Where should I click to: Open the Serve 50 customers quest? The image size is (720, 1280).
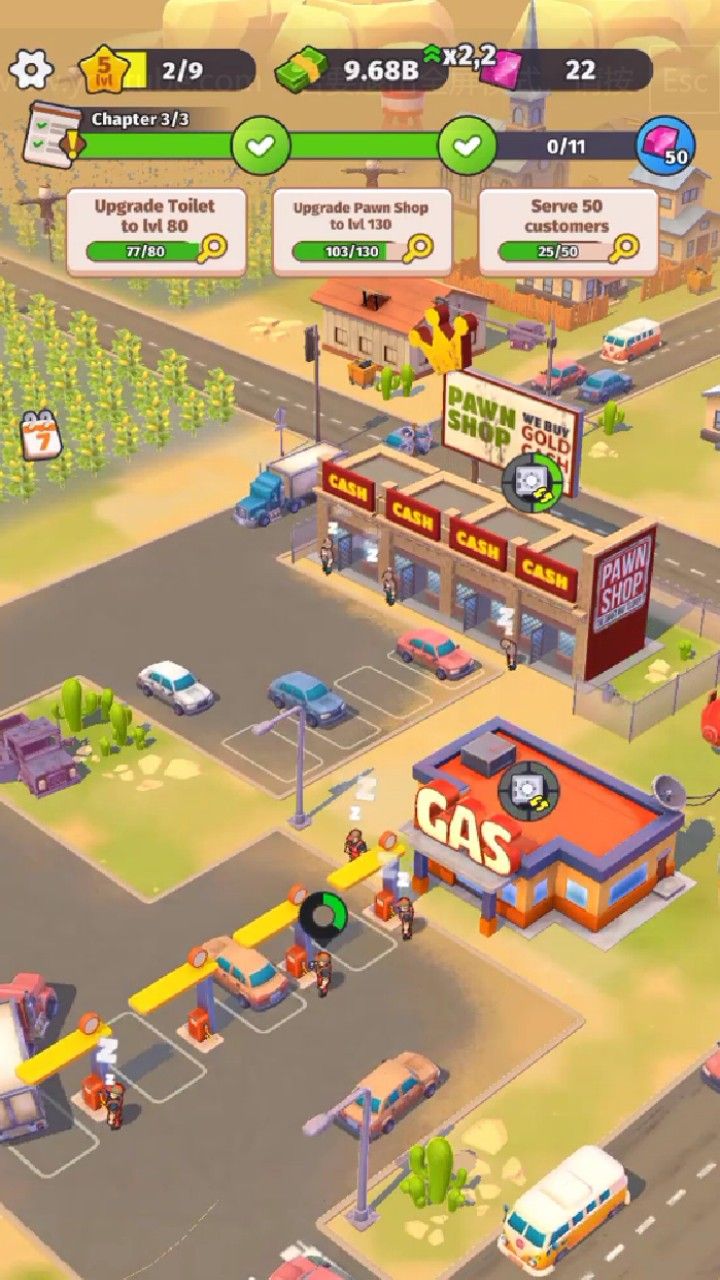pos(568,232)
